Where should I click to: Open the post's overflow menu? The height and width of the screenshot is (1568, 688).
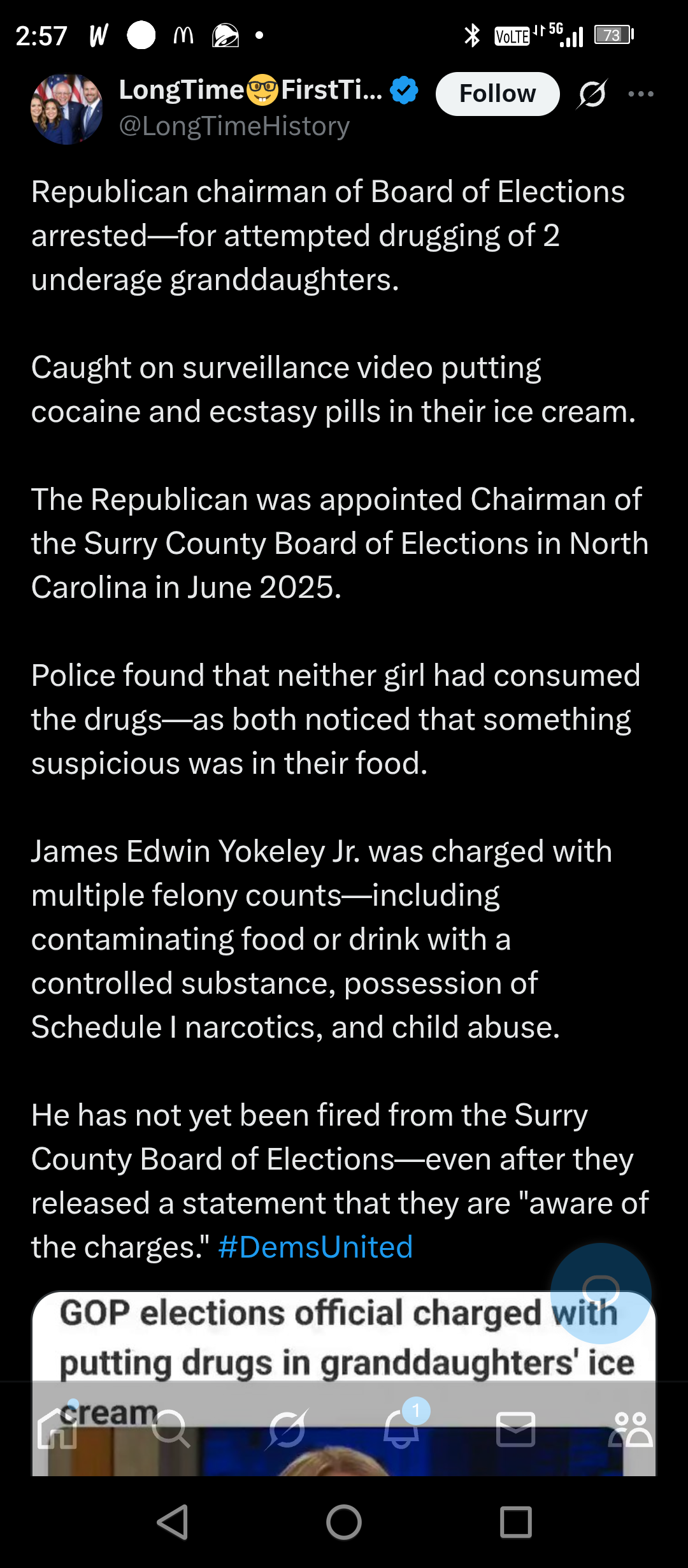coord(640,94)
